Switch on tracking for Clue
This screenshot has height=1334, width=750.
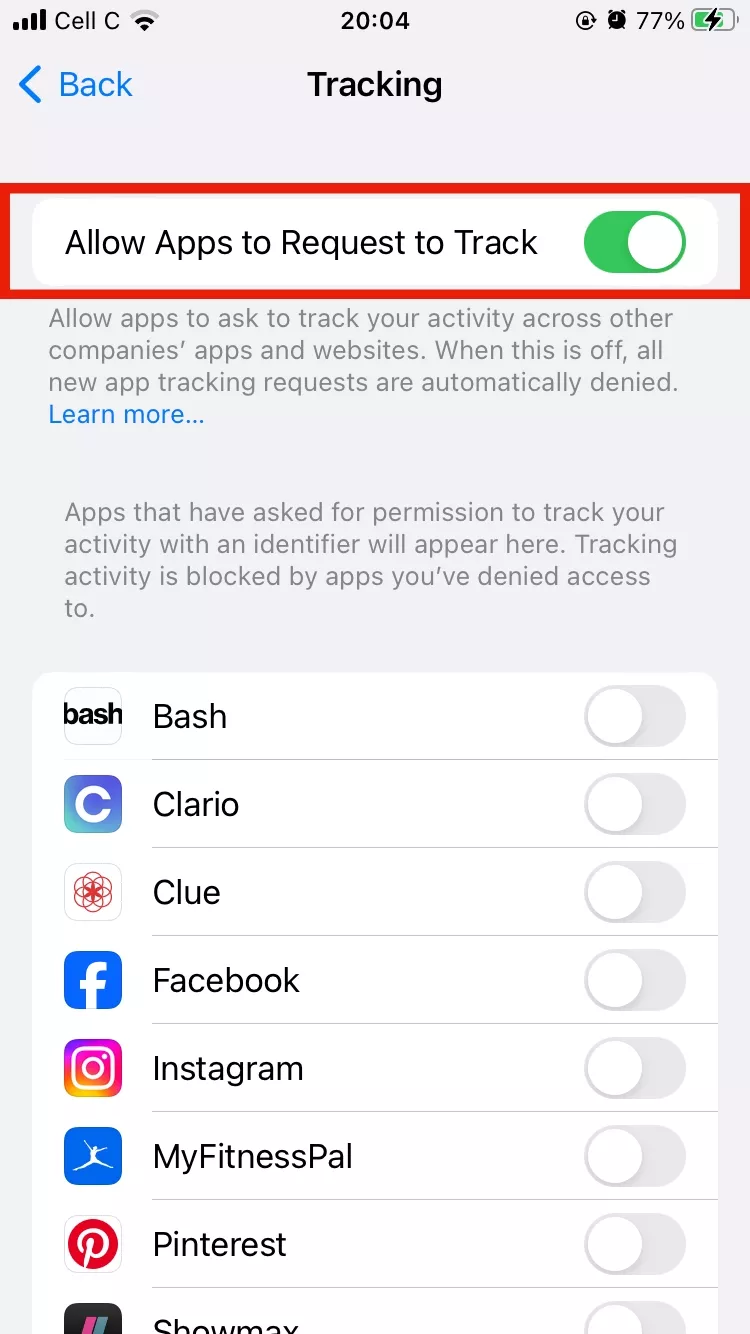click(634, 892)
